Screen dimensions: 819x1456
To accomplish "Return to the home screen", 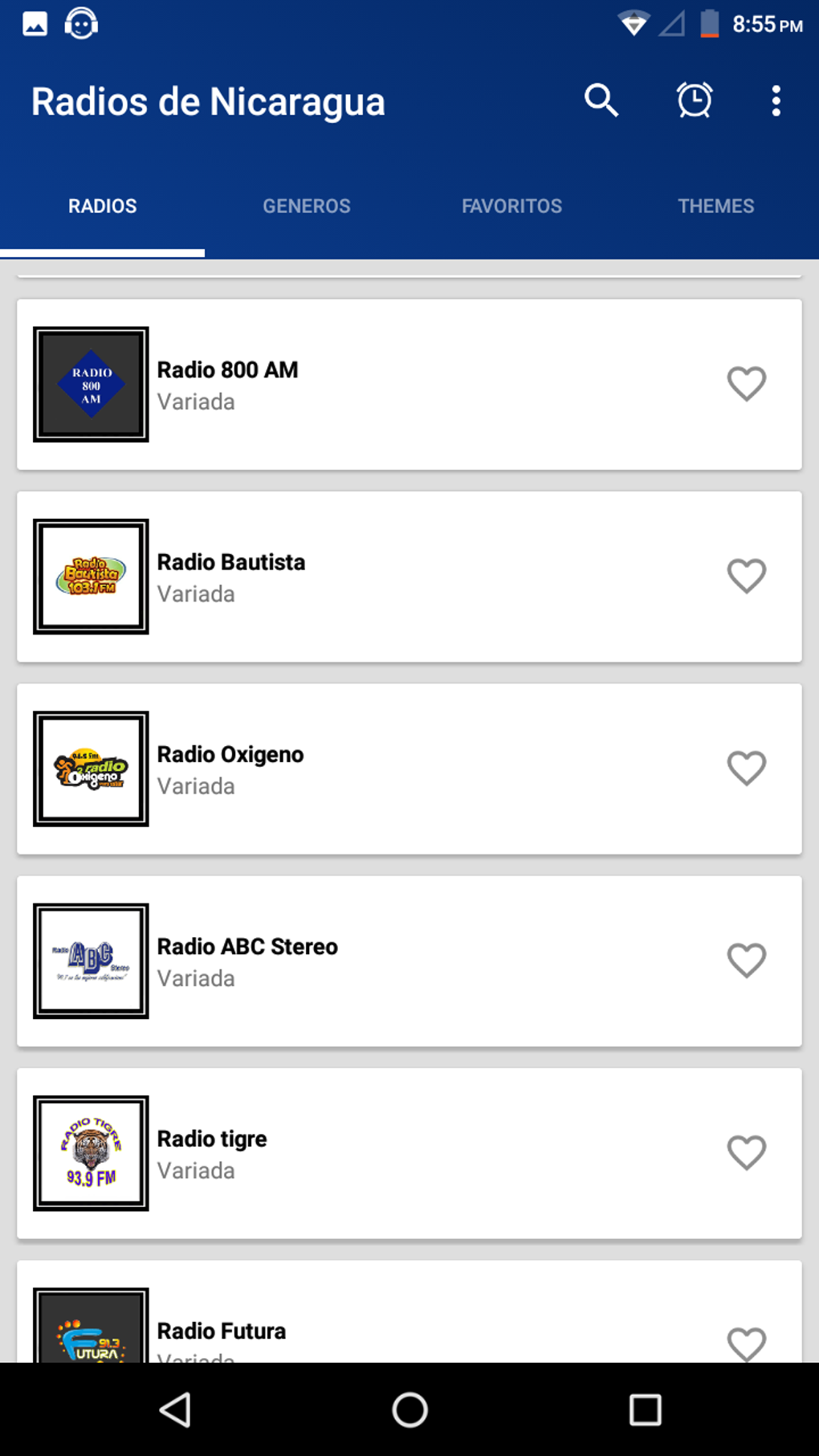I will [409, 1409].
